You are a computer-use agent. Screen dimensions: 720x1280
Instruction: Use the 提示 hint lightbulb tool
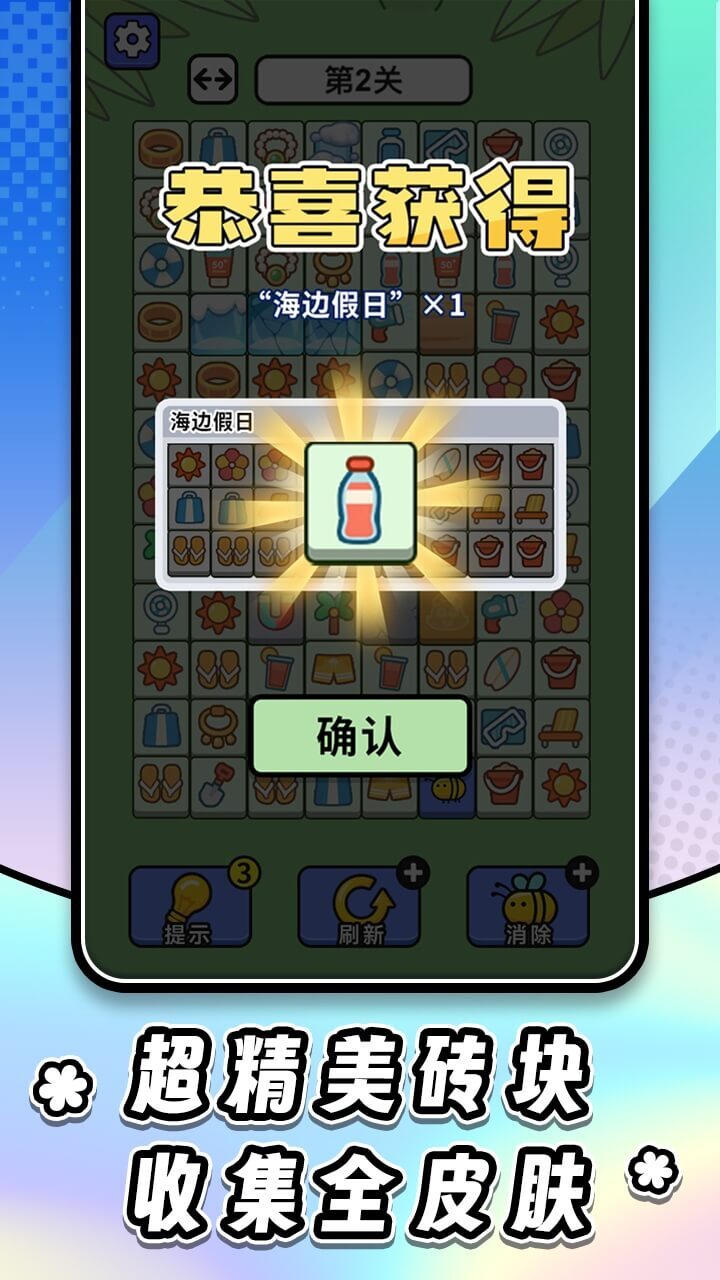tap(192, 903)
